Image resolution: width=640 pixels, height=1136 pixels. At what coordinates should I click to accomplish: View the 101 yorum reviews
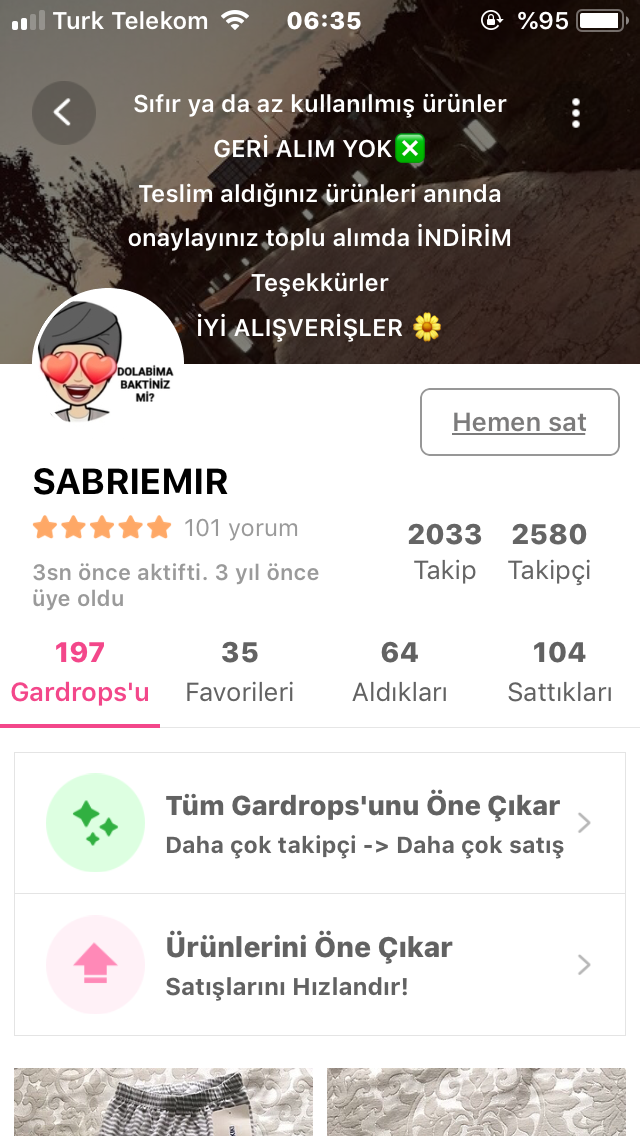coord(240,528)
